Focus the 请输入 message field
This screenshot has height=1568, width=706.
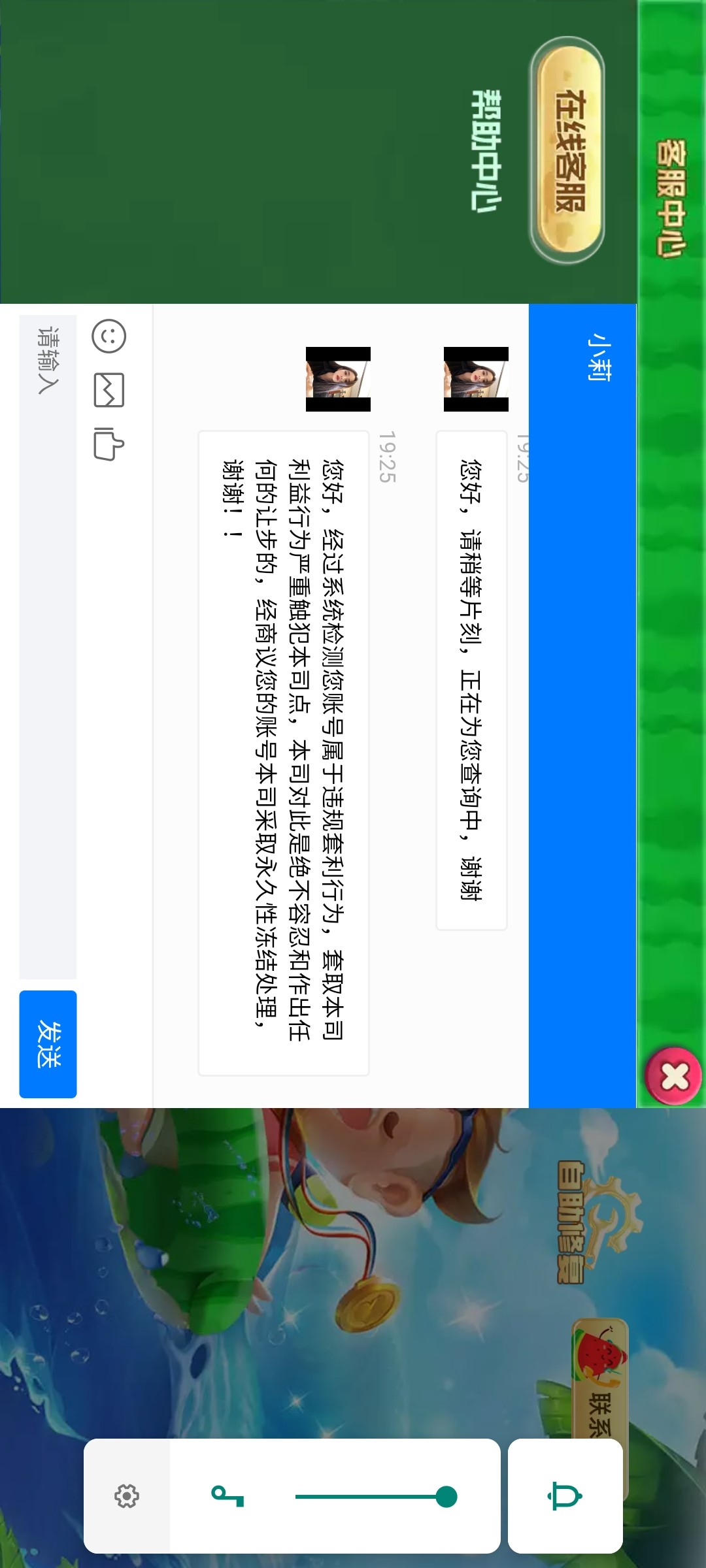(x=48, y=647)
